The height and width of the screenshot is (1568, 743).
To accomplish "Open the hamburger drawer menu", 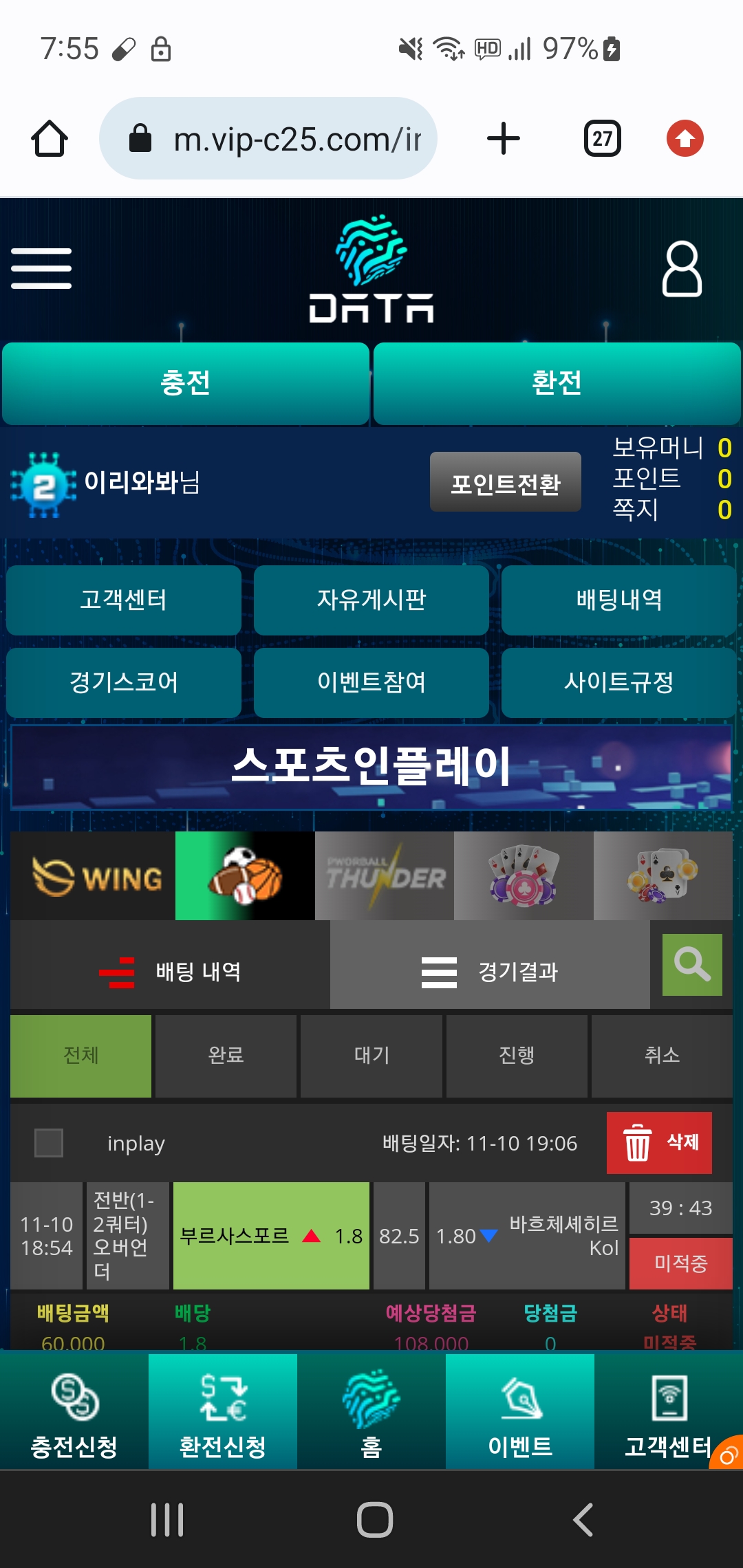I will coord(41,268).
